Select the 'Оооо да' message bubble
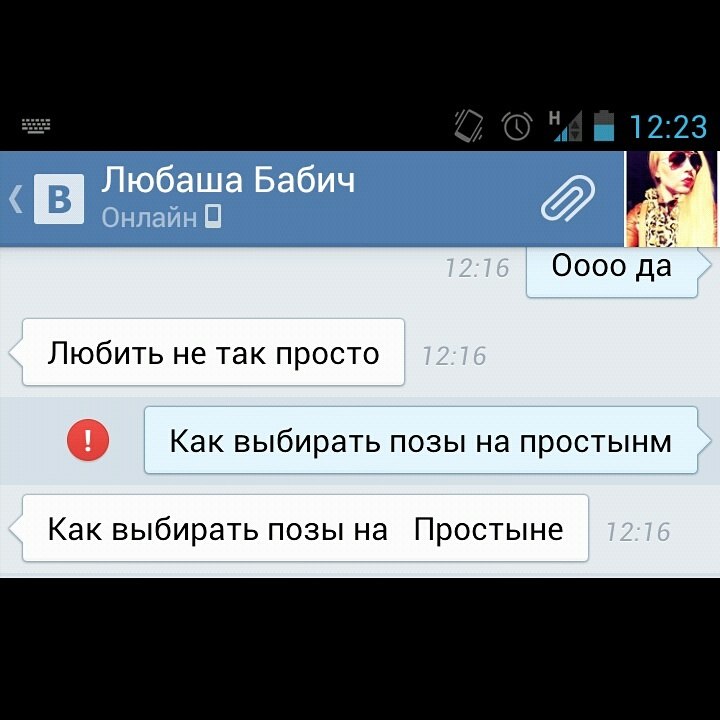This screenshot has height=720, width=720. pyautogui.click(x=611, y=268)
